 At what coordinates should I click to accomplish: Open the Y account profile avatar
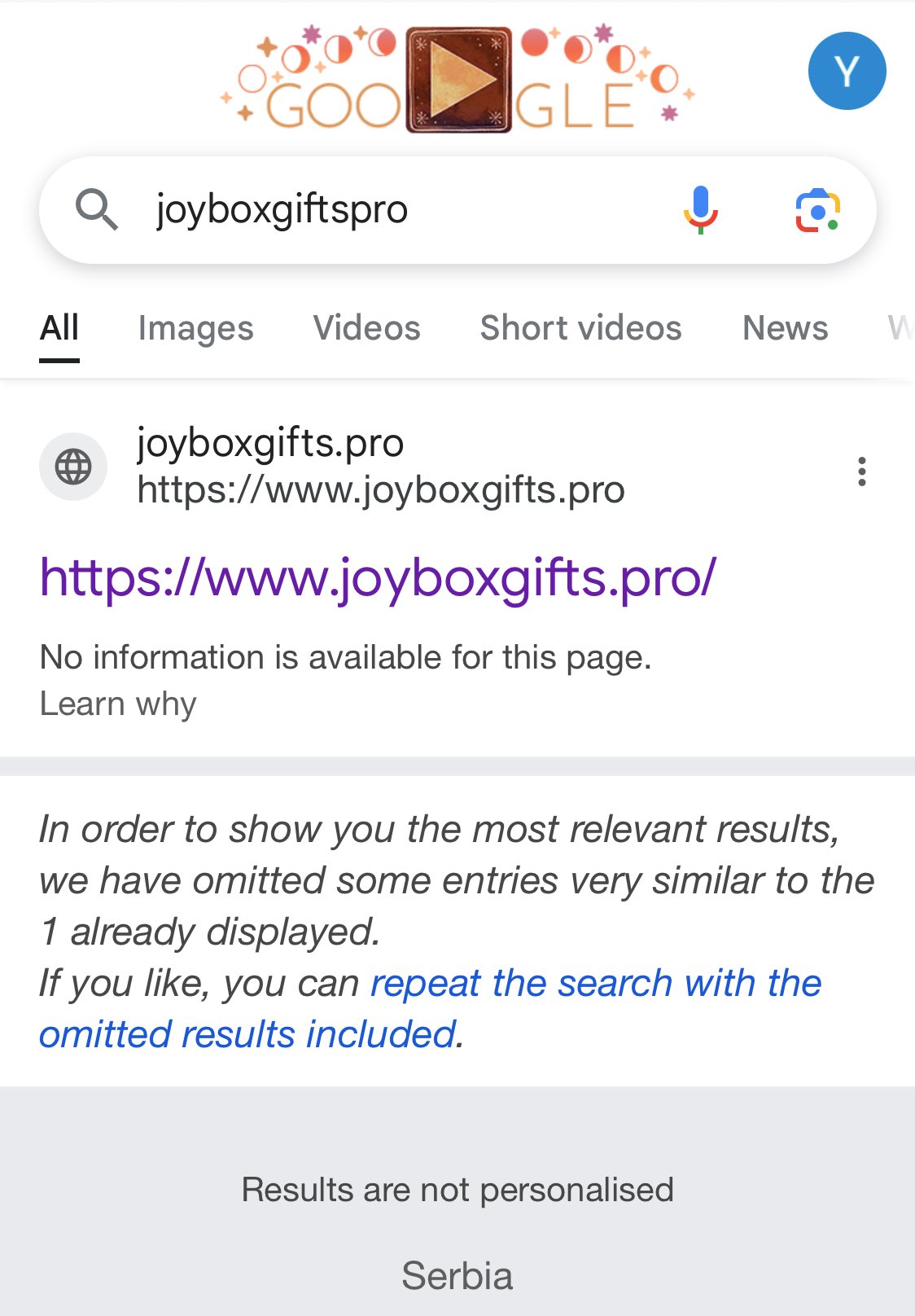click(847, 71)
